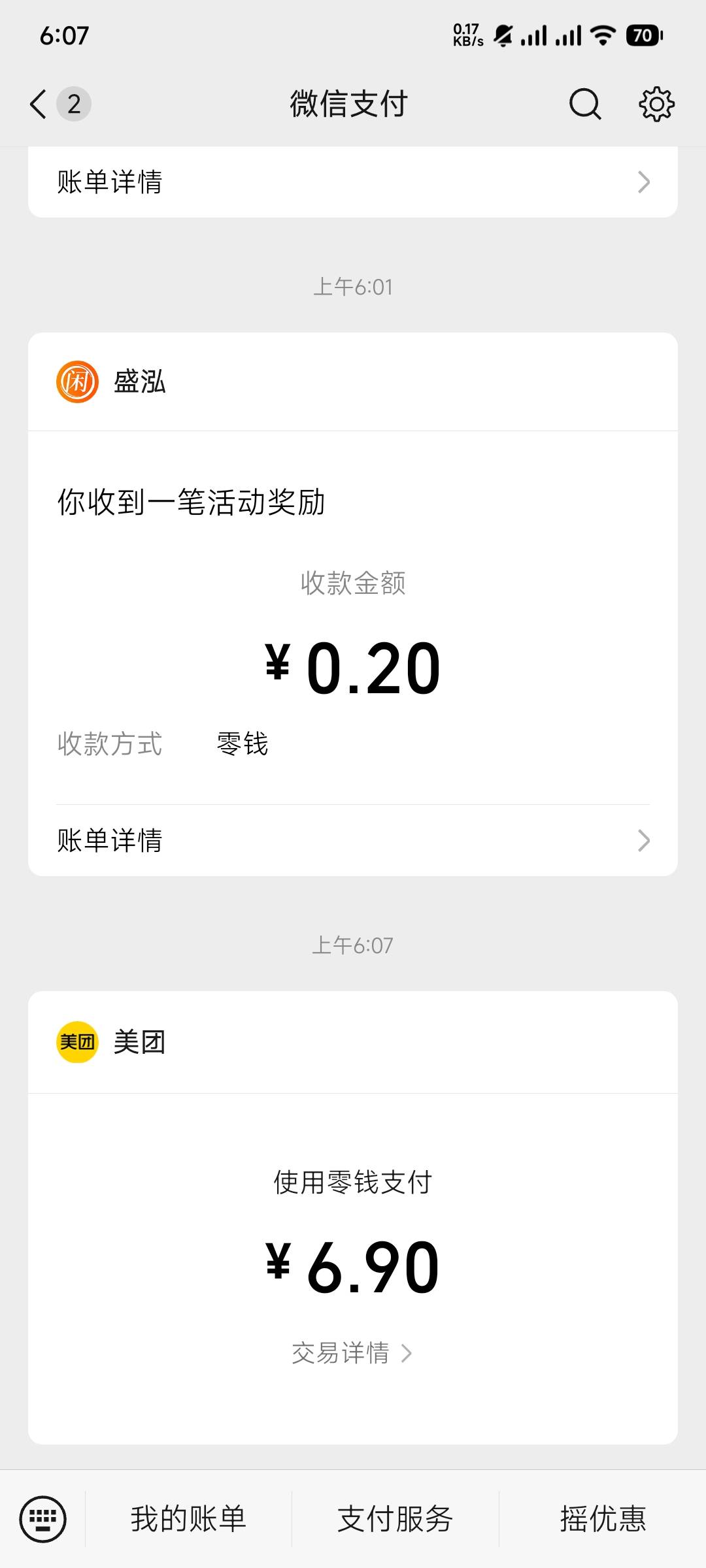The height and width of the screenshot is (1568, 706).
Task: Go back to the chat list
Action: tap(39, 104)
